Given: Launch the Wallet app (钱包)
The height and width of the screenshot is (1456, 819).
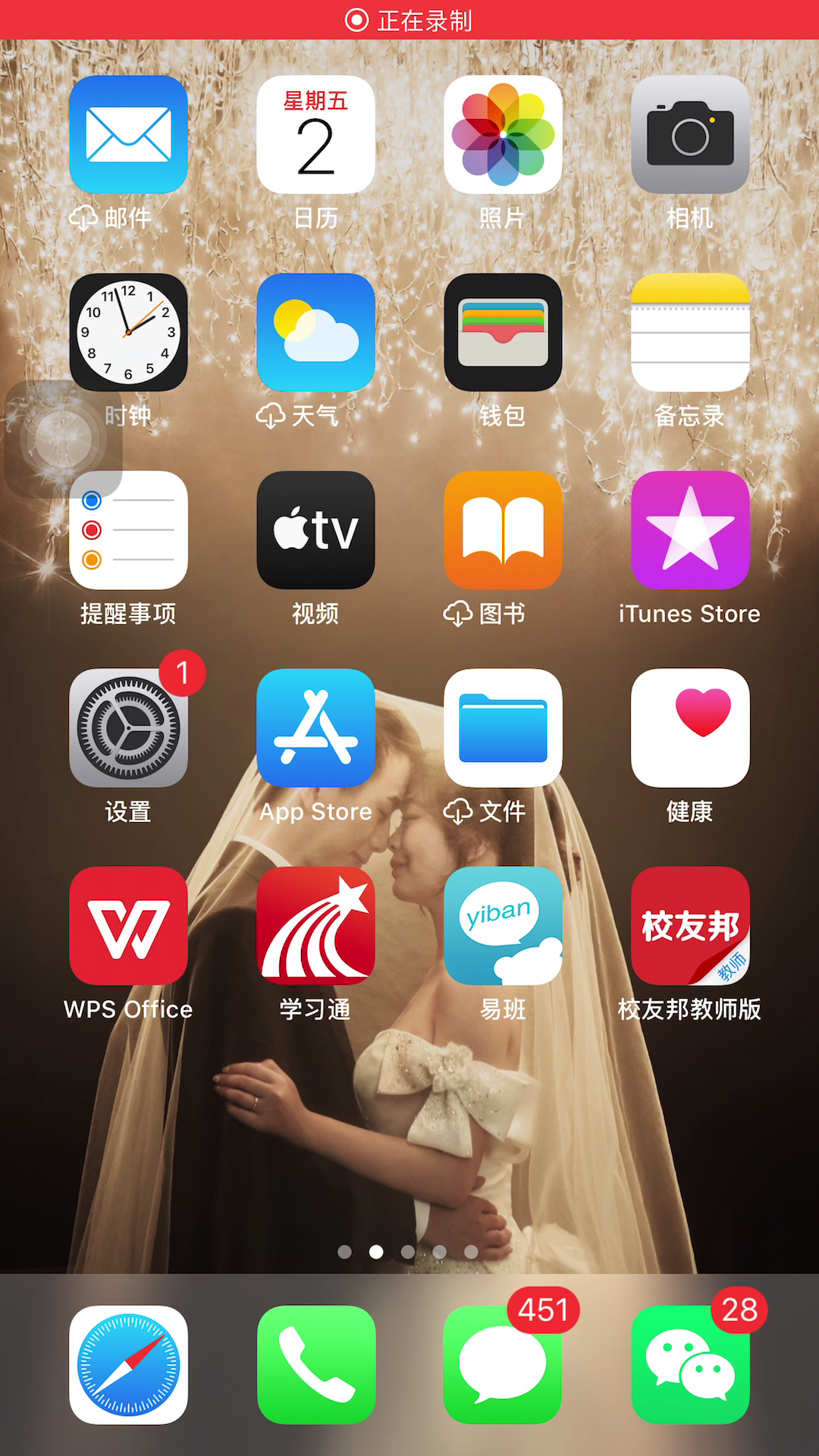Looking at the screenshot, I should pyautogui.click(x=503, y=332).
